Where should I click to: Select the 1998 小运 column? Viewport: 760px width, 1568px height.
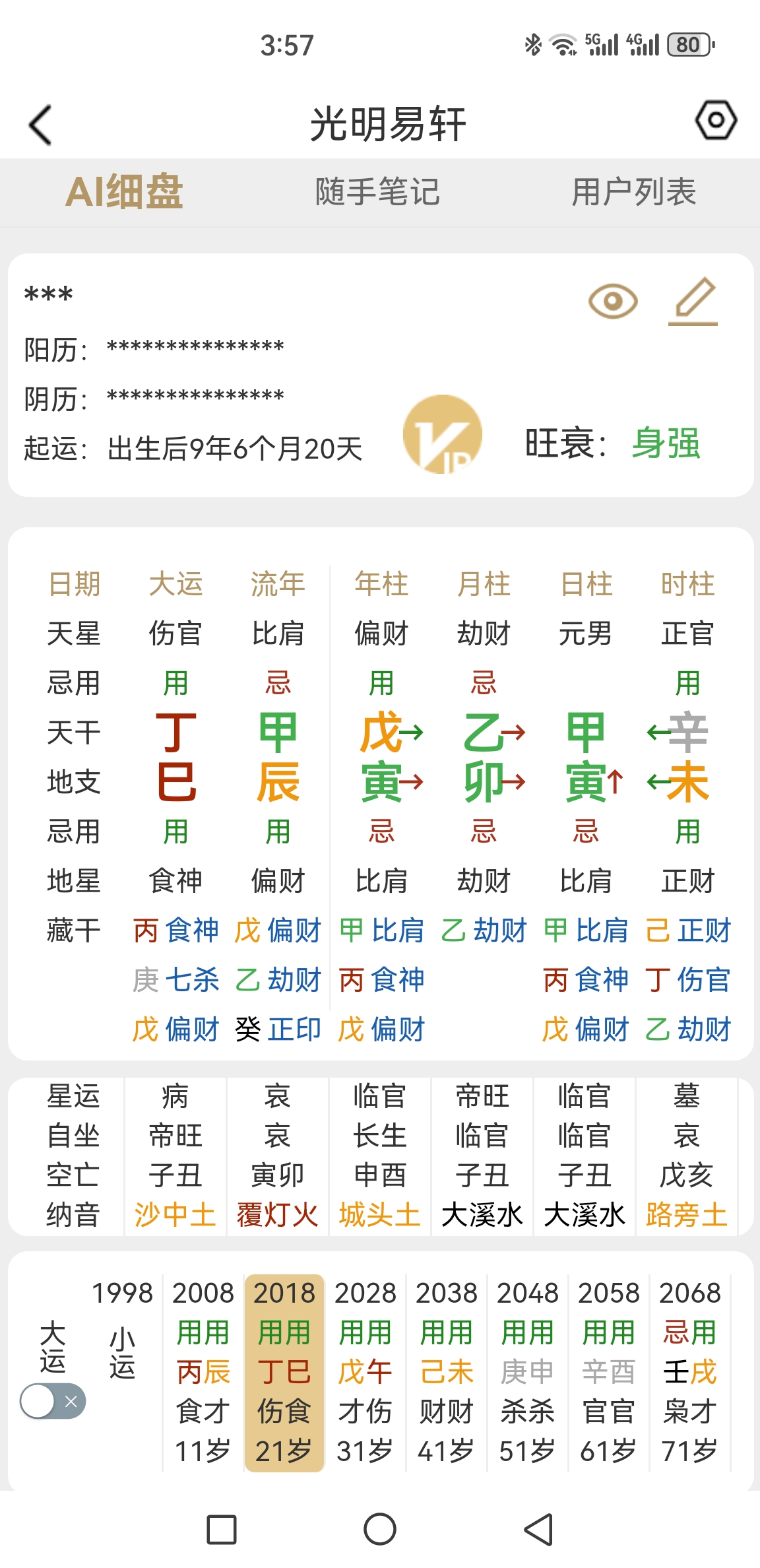click(123, 1353)
